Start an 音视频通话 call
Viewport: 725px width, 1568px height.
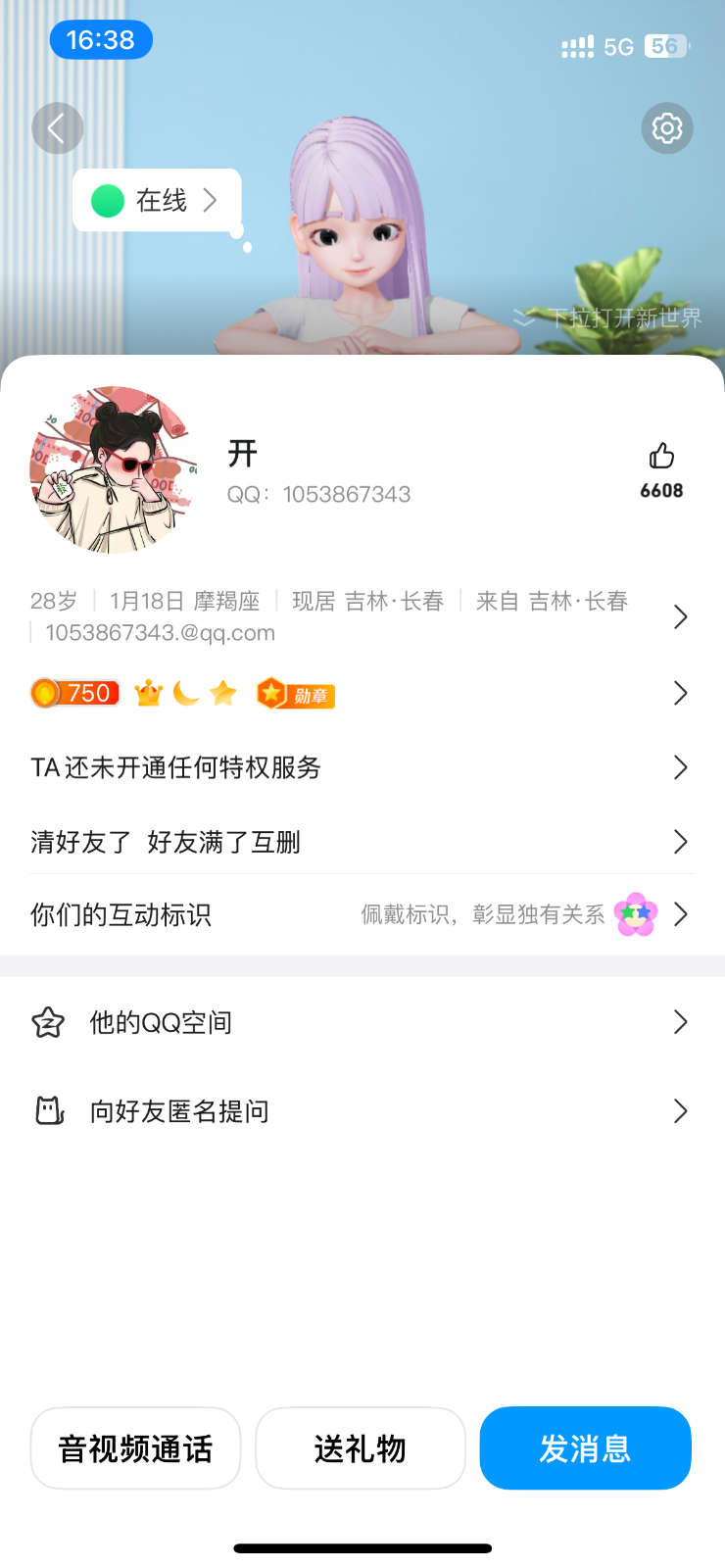(x=135, y=1448)
